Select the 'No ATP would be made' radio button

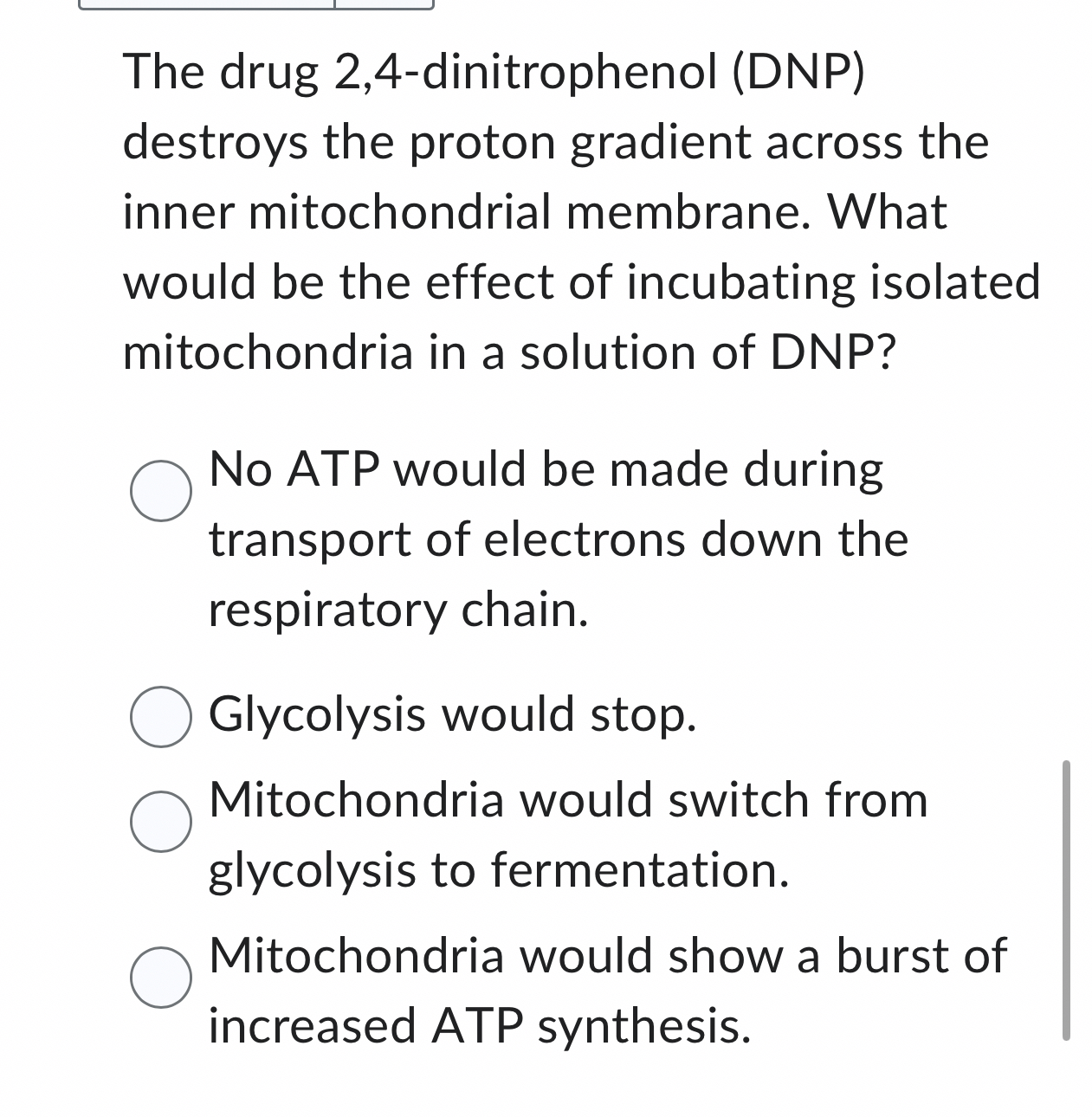tap(161, 488)
